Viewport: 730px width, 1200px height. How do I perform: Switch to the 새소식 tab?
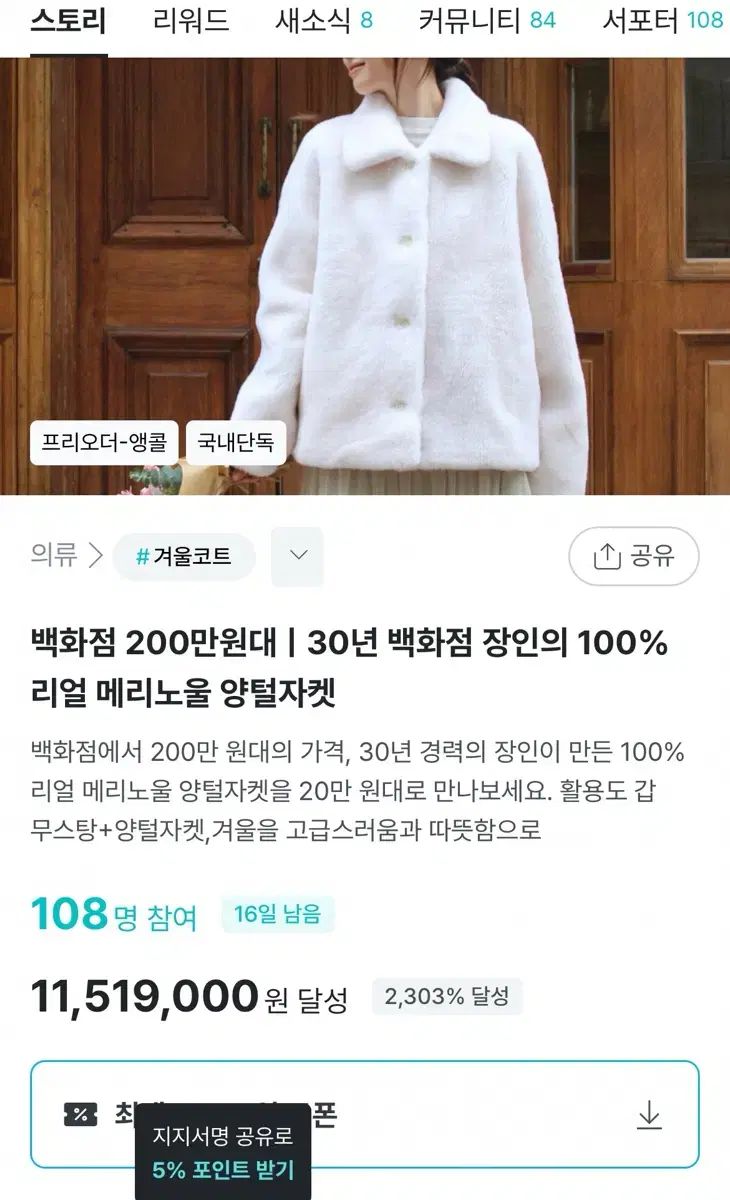pyautogui.click(x=323, y=21)
